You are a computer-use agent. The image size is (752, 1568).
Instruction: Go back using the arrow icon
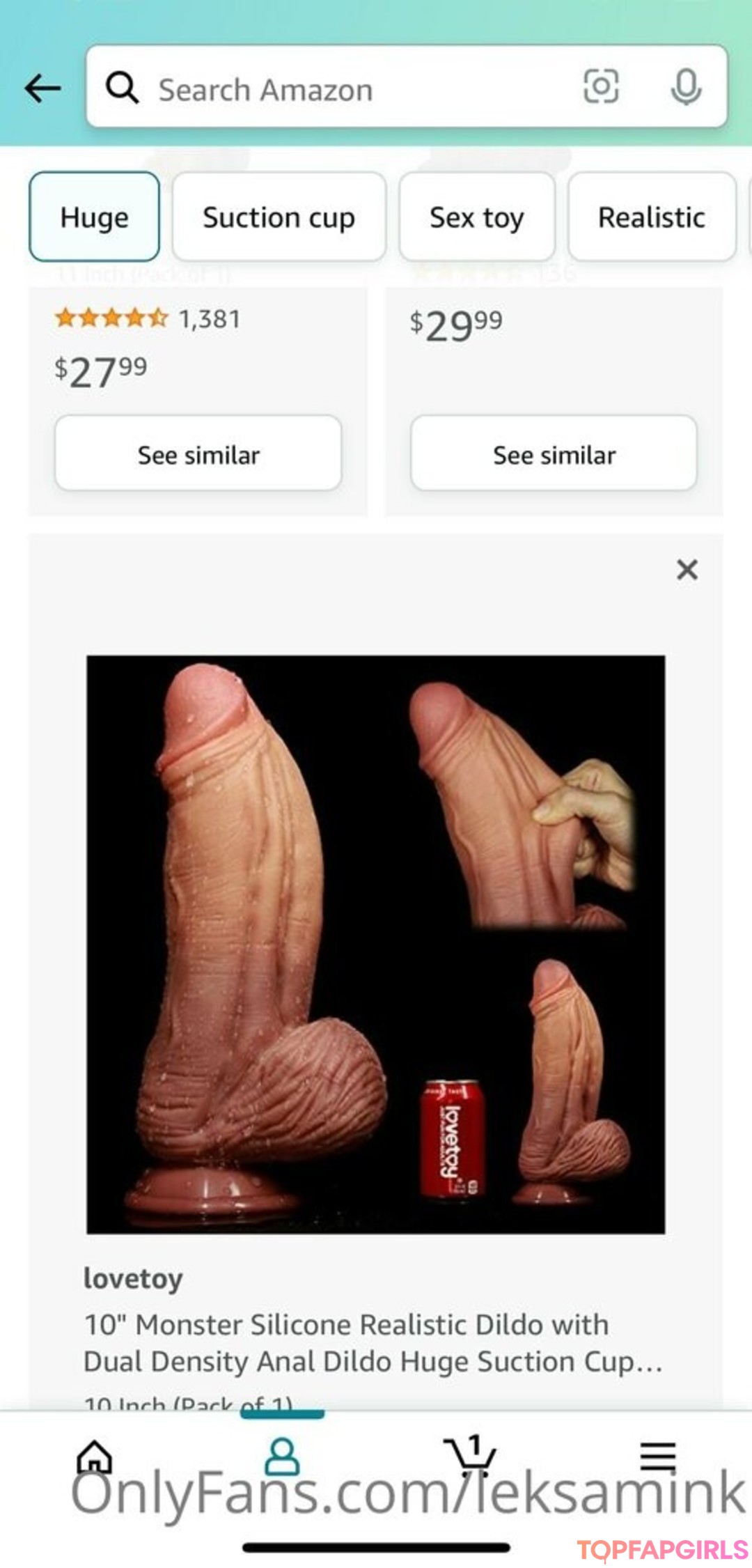[x=43, y=88]
